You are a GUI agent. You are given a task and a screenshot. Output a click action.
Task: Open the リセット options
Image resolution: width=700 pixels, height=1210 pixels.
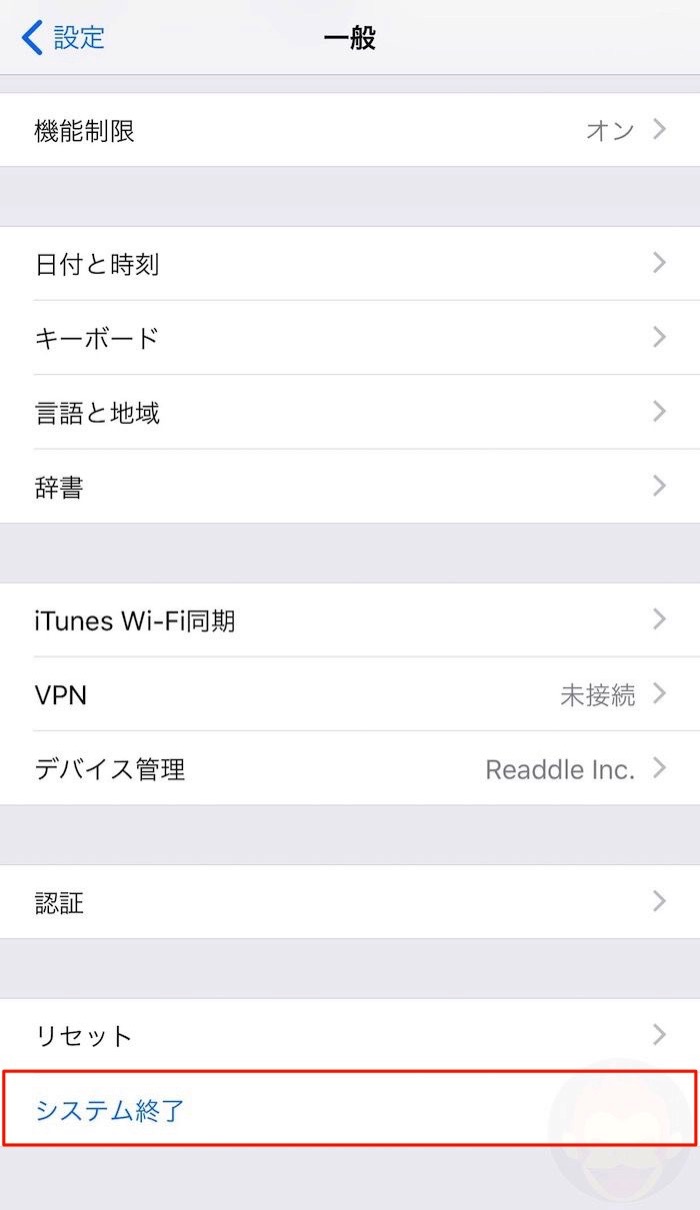(x=350, y=1035)
